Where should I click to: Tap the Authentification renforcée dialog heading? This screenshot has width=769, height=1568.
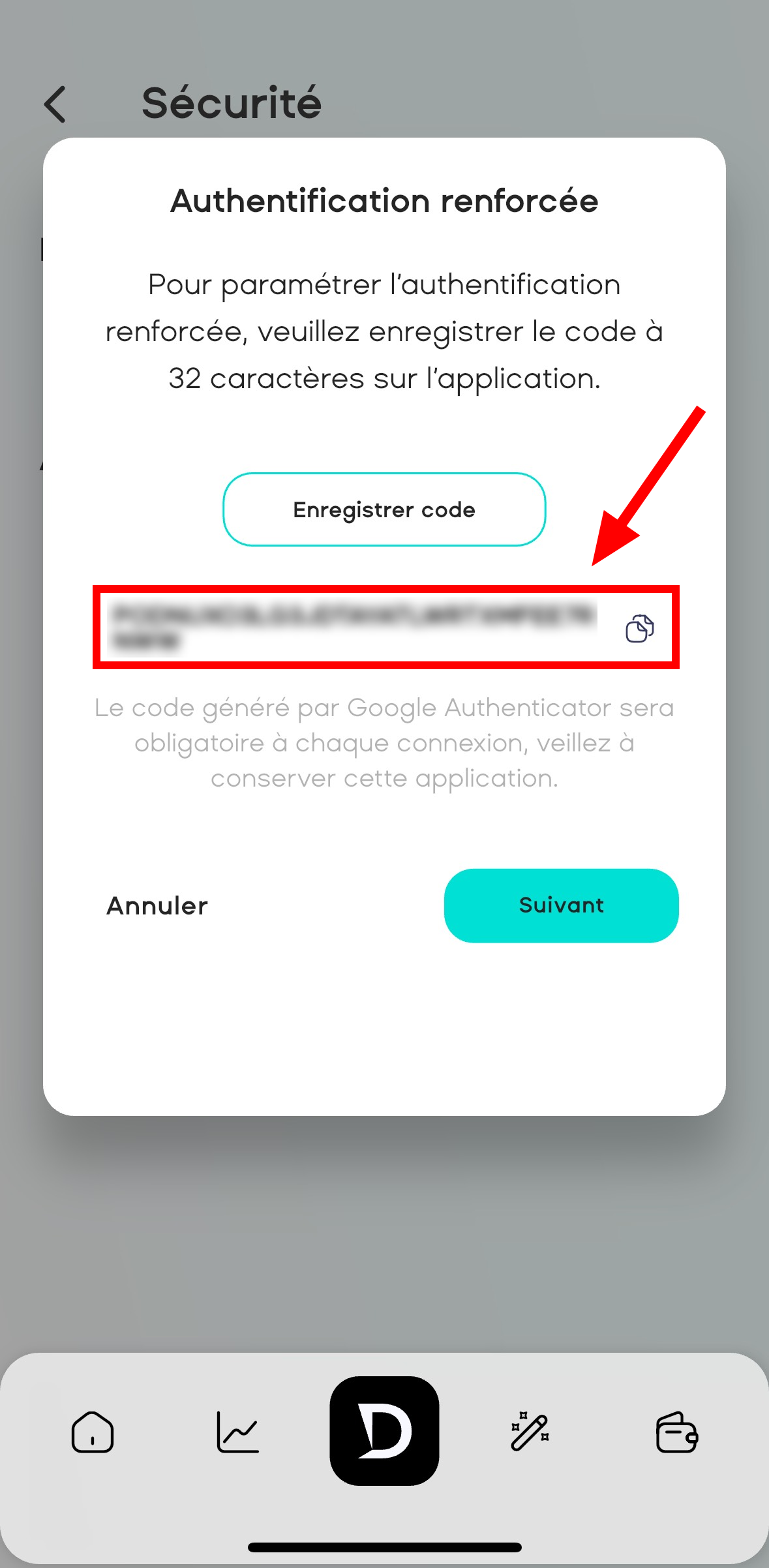click(384, 201)
